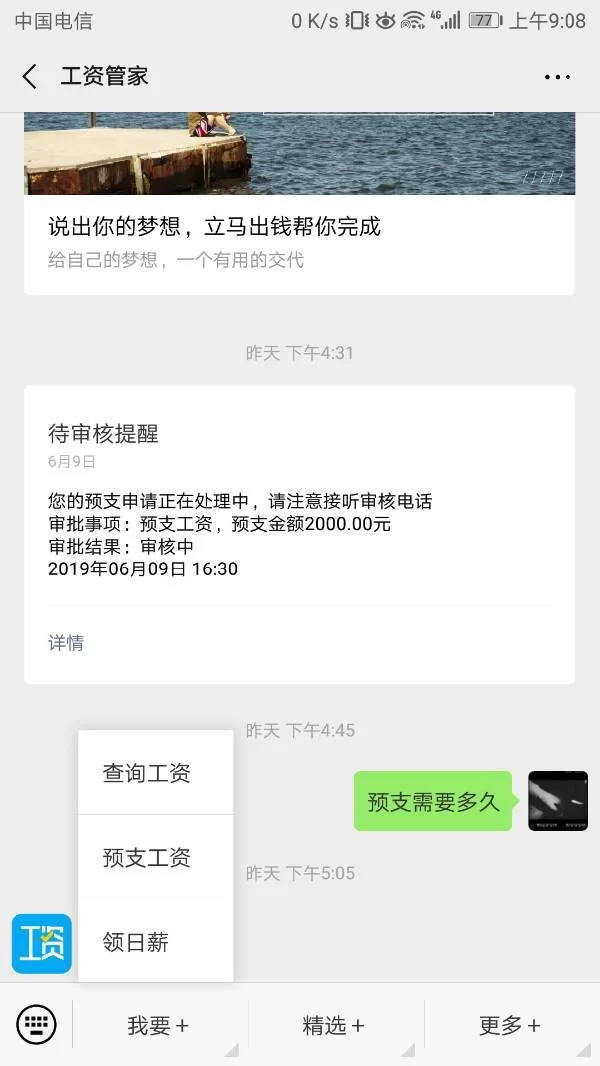Viewport: 600px width, 1066px height.
Task: Choose 预支工资 in the popup menu
Action: pos(146,858)
